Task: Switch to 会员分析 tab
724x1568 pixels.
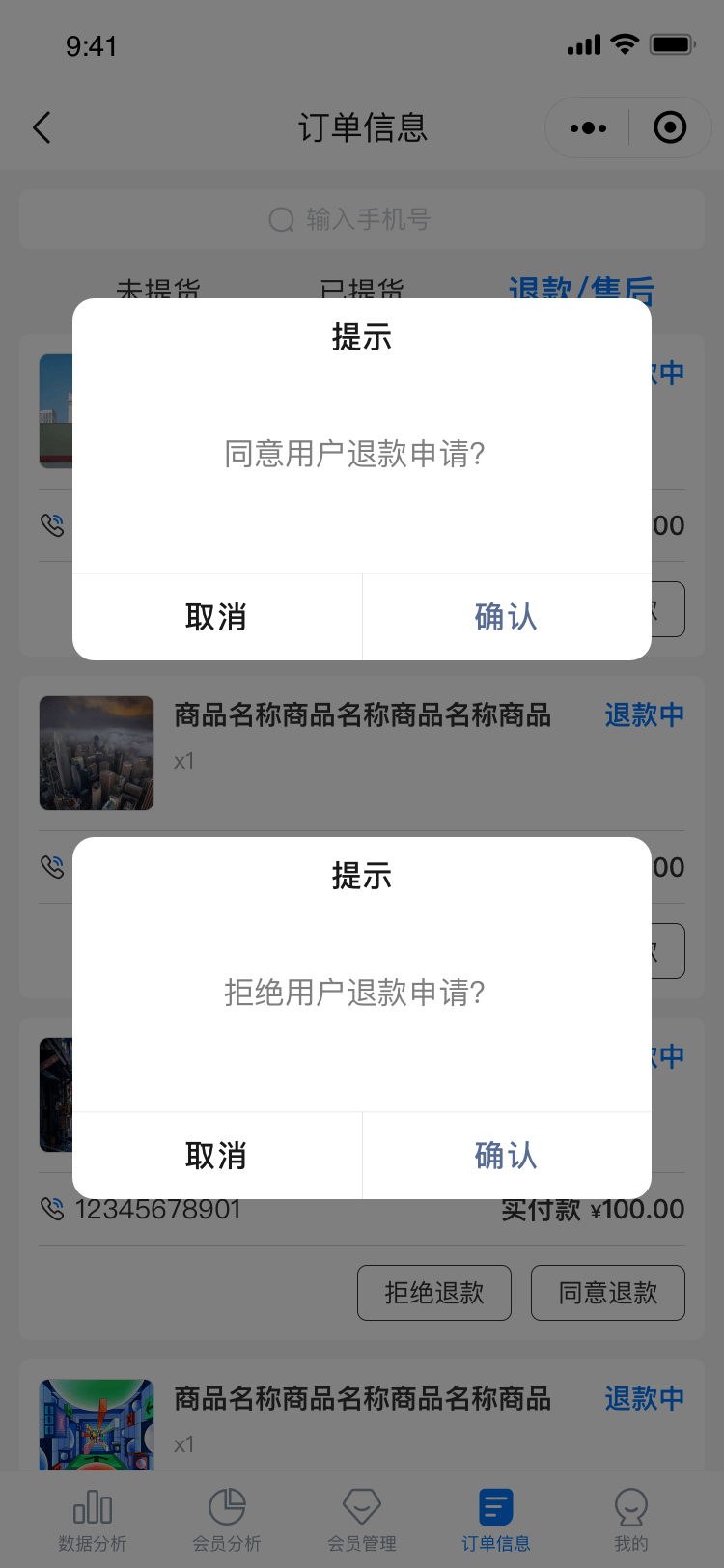Action: [227, 1520]
